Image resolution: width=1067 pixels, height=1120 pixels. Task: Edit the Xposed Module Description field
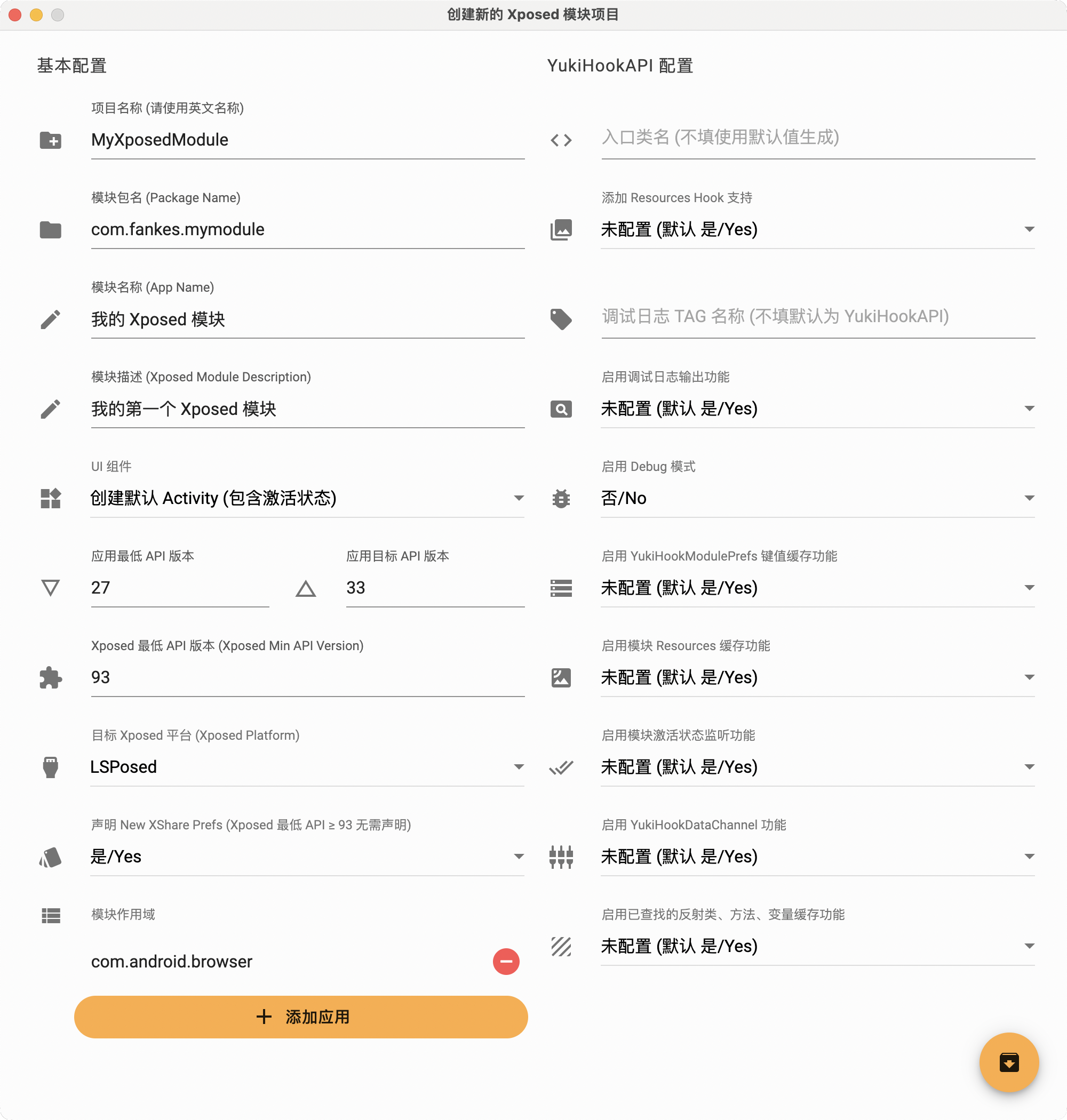(307, 409)
